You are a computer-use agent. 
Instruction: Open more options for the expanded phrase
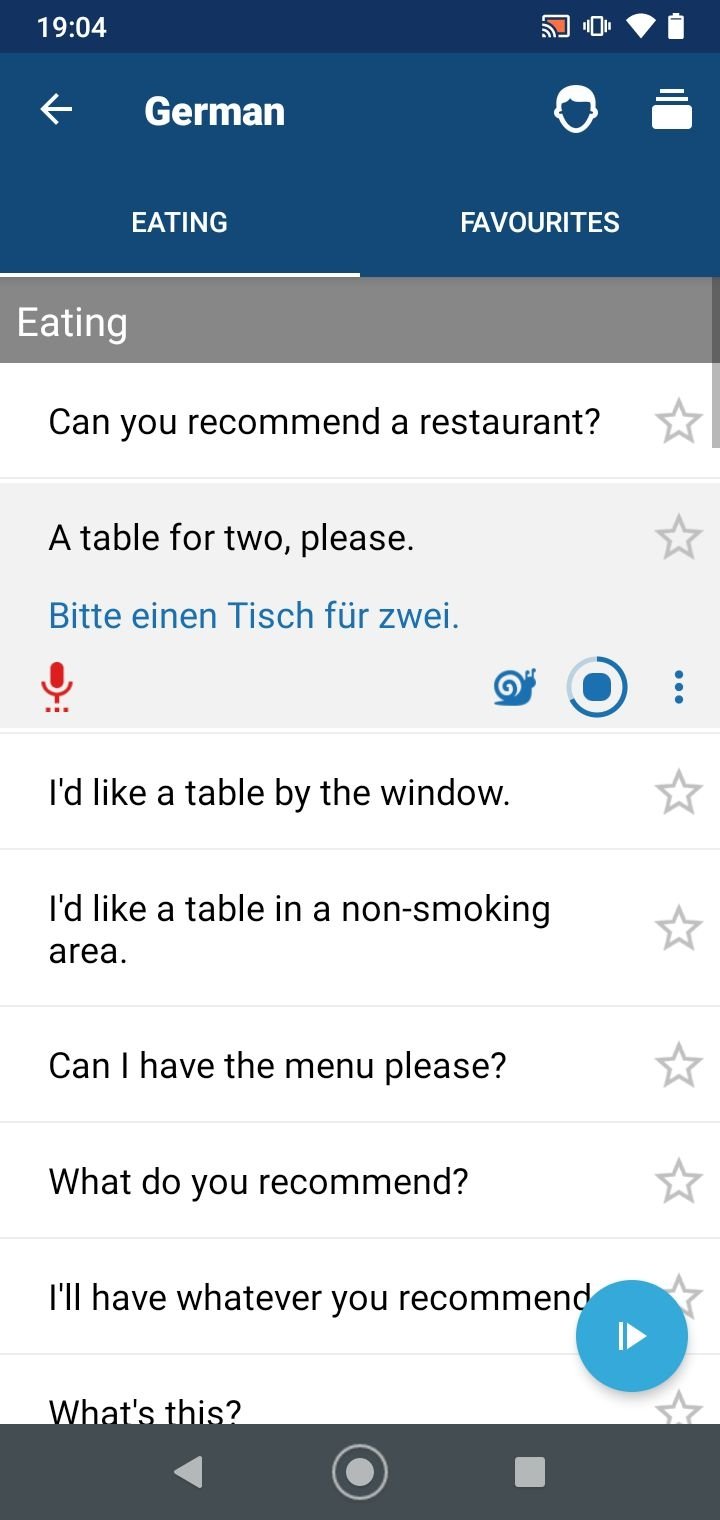[679, 688]
